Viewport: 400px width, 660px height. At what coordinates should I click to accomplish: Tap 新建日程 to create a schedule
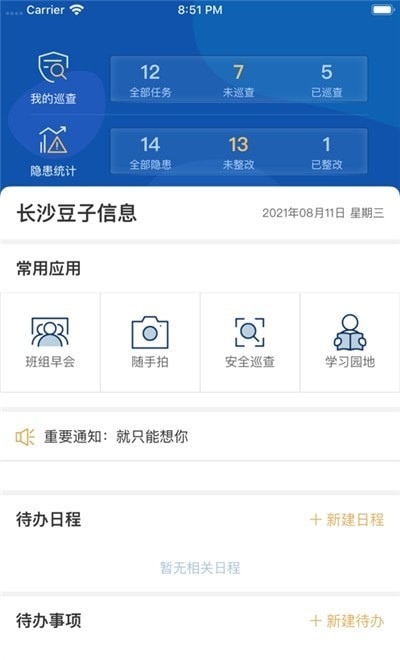(x=347, y=519)
